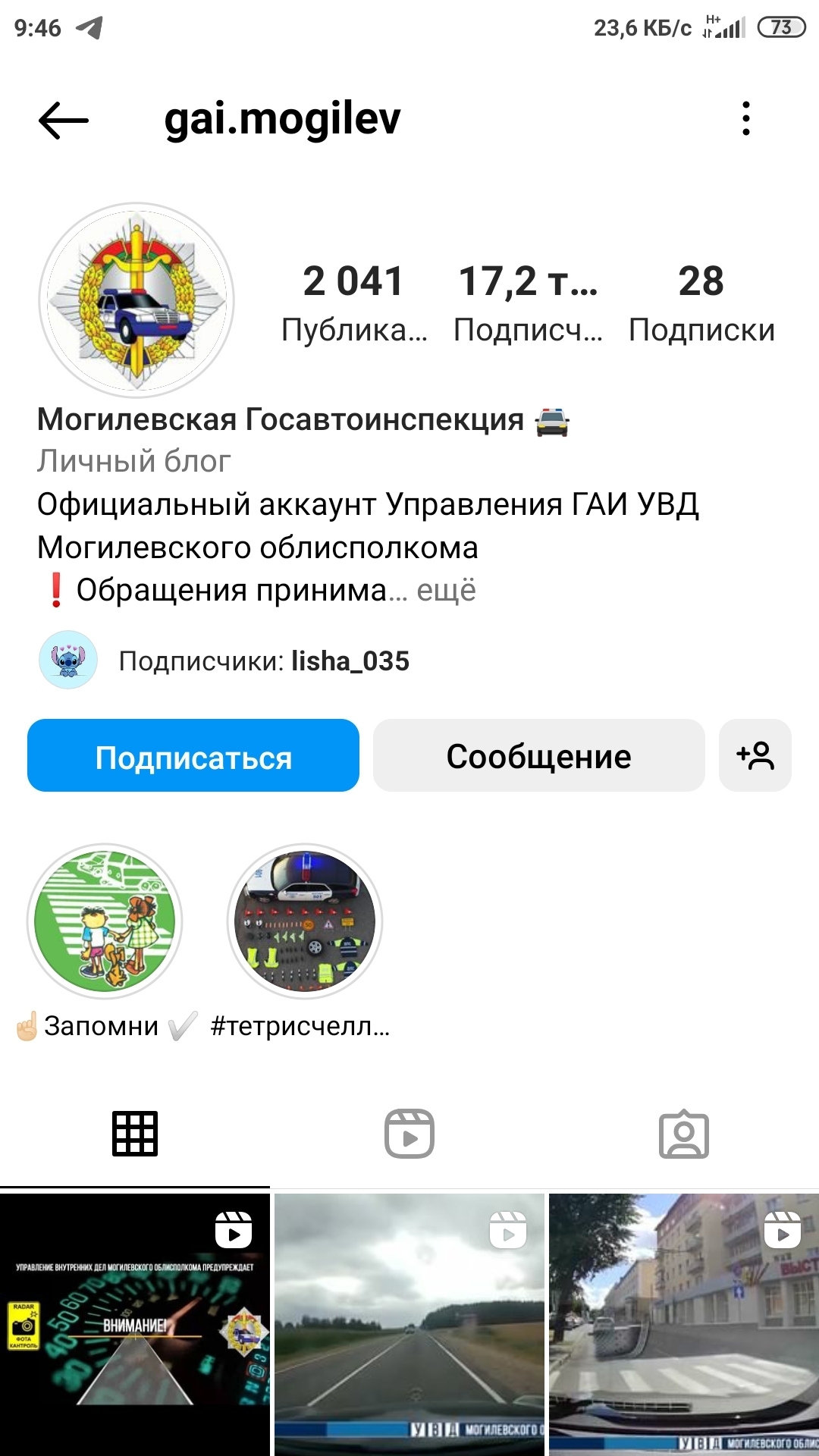The width and height of the screenshot is (819, 1456).
Task: Expand the bio with ещё
Action: (x=447, y=590)
